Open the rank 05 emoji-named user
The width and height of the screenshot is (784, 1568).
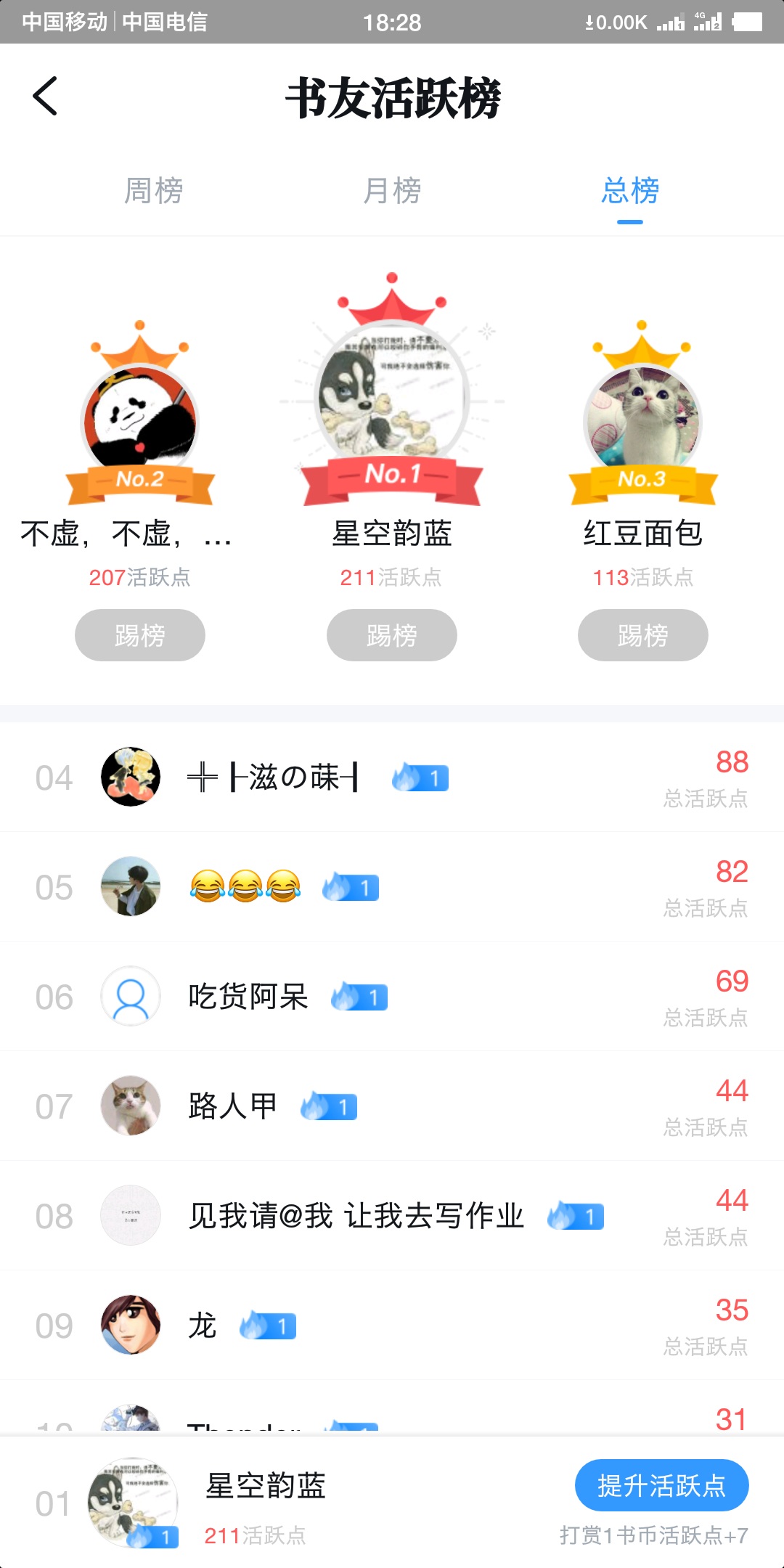392,887
